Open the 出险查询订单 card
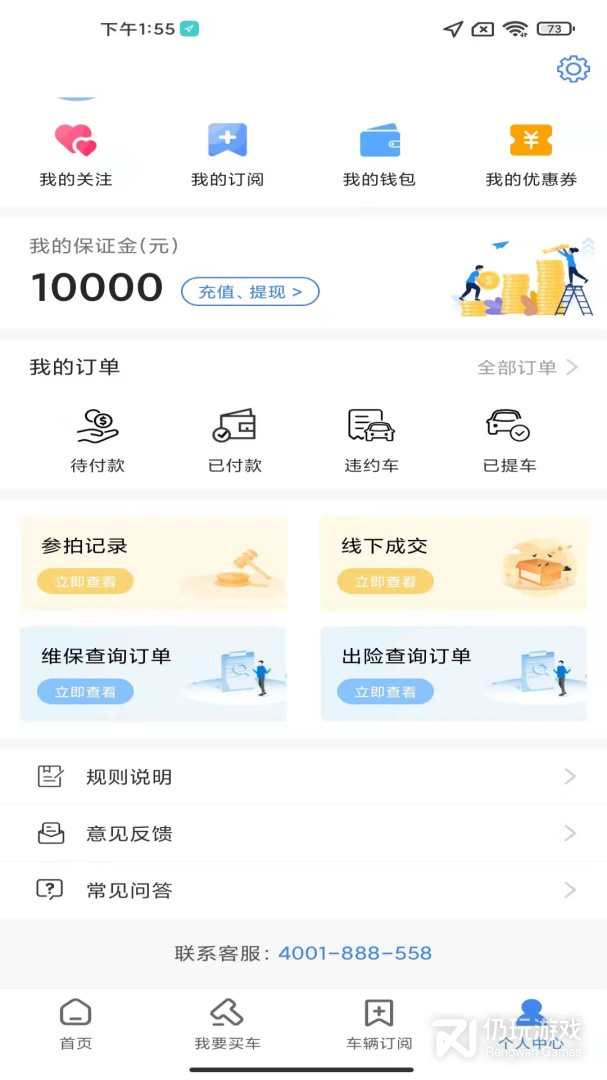Screen dimensions: 607x1080 (453, 673)
